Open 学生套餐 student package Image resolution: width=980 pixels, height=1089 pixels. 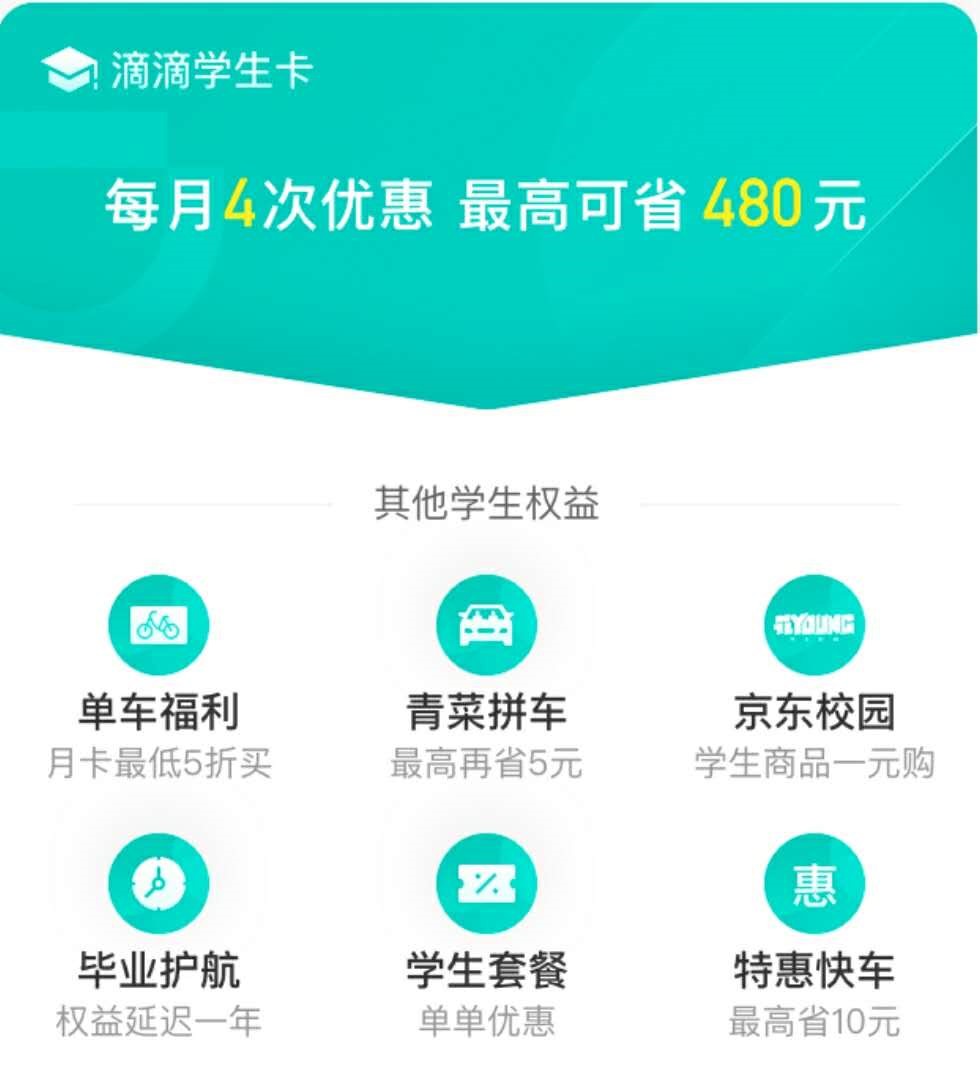[486, 884]
